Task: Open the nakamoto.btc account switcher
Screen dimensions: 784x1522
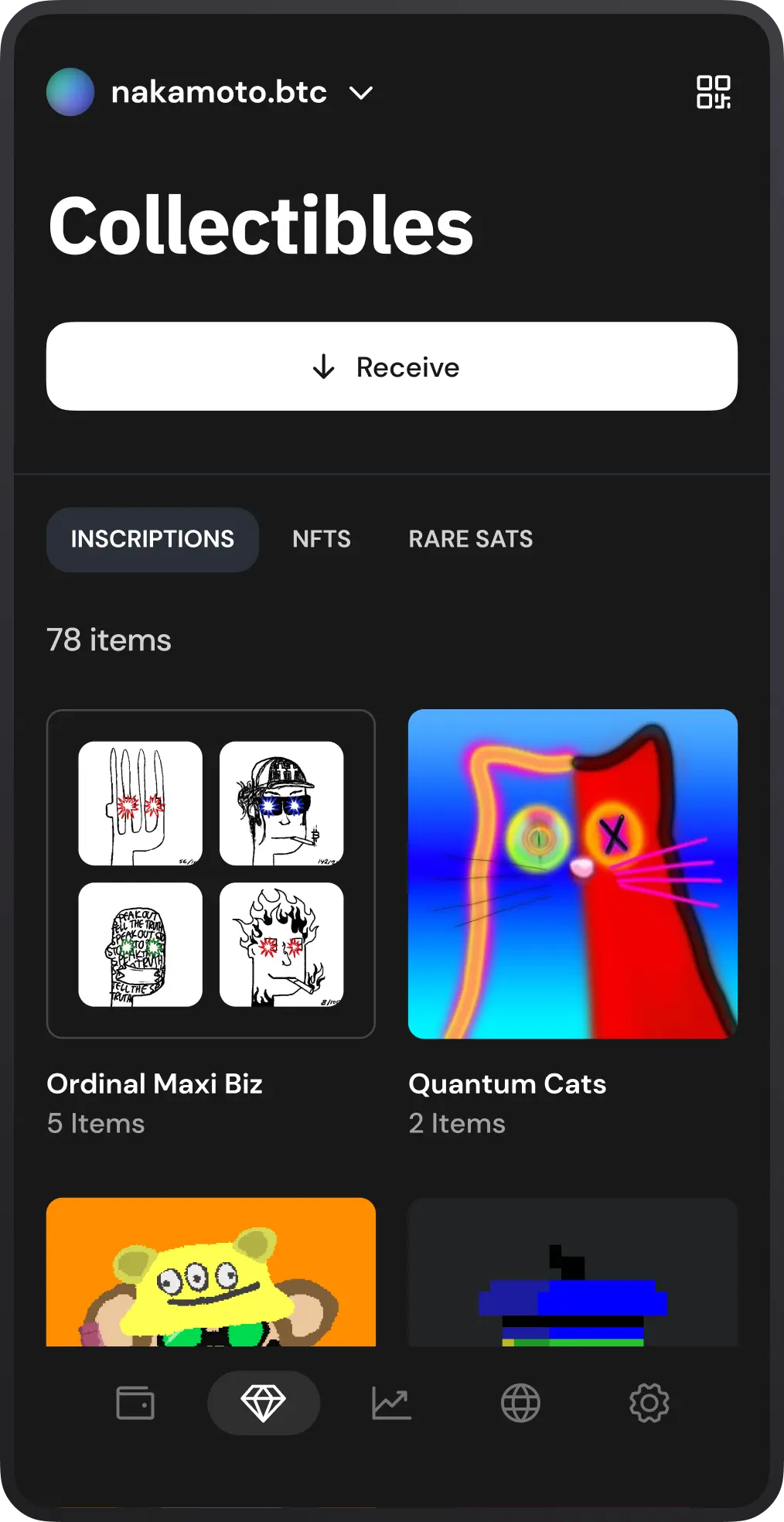Action: pyautogui.click(x=218, y=93)
